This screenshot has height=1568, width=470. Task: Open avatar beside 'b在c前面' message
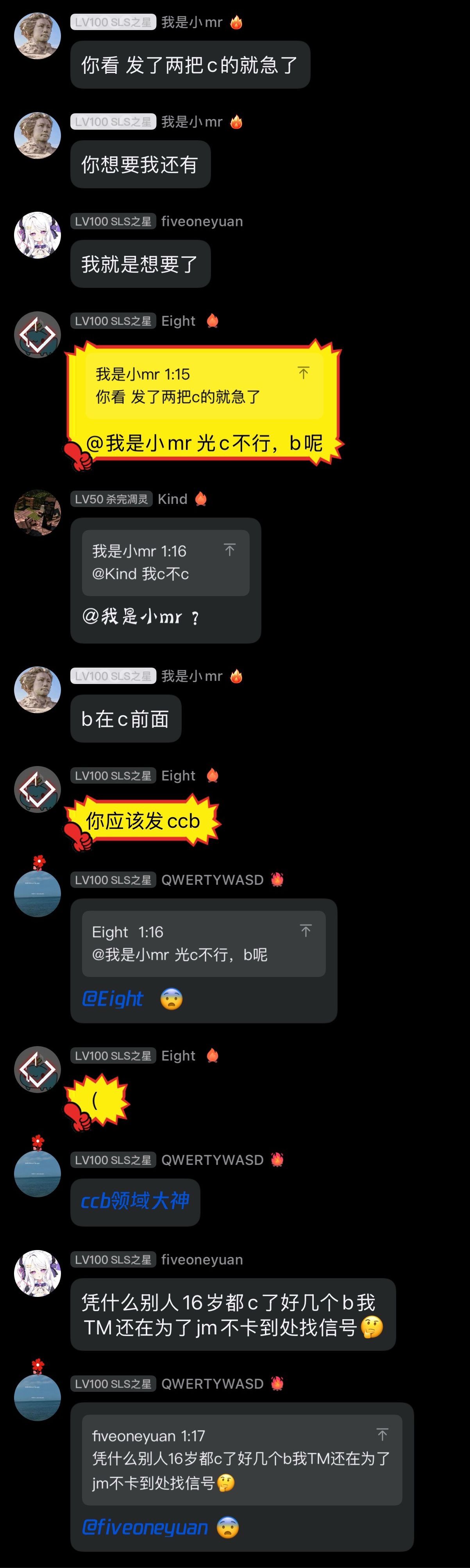coord(38,689)
